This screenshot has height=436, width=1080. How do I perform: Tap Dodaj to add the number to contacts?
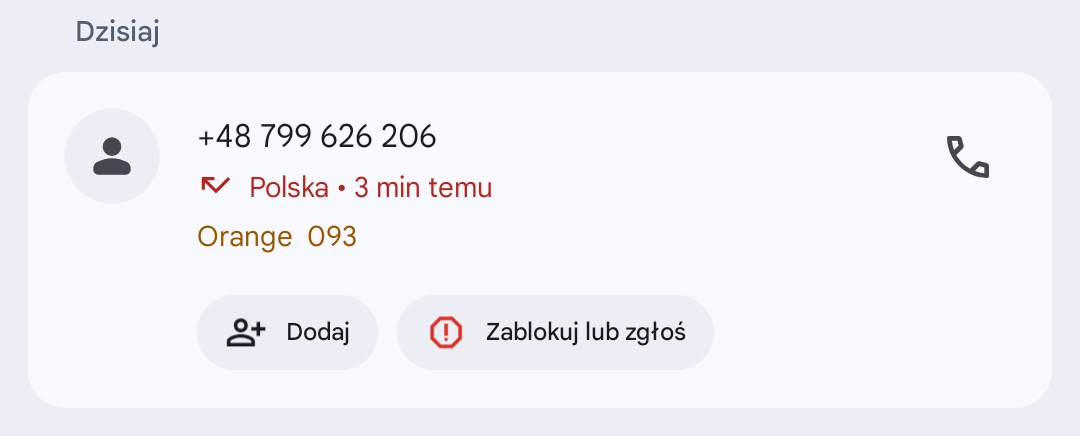[287, 332]
